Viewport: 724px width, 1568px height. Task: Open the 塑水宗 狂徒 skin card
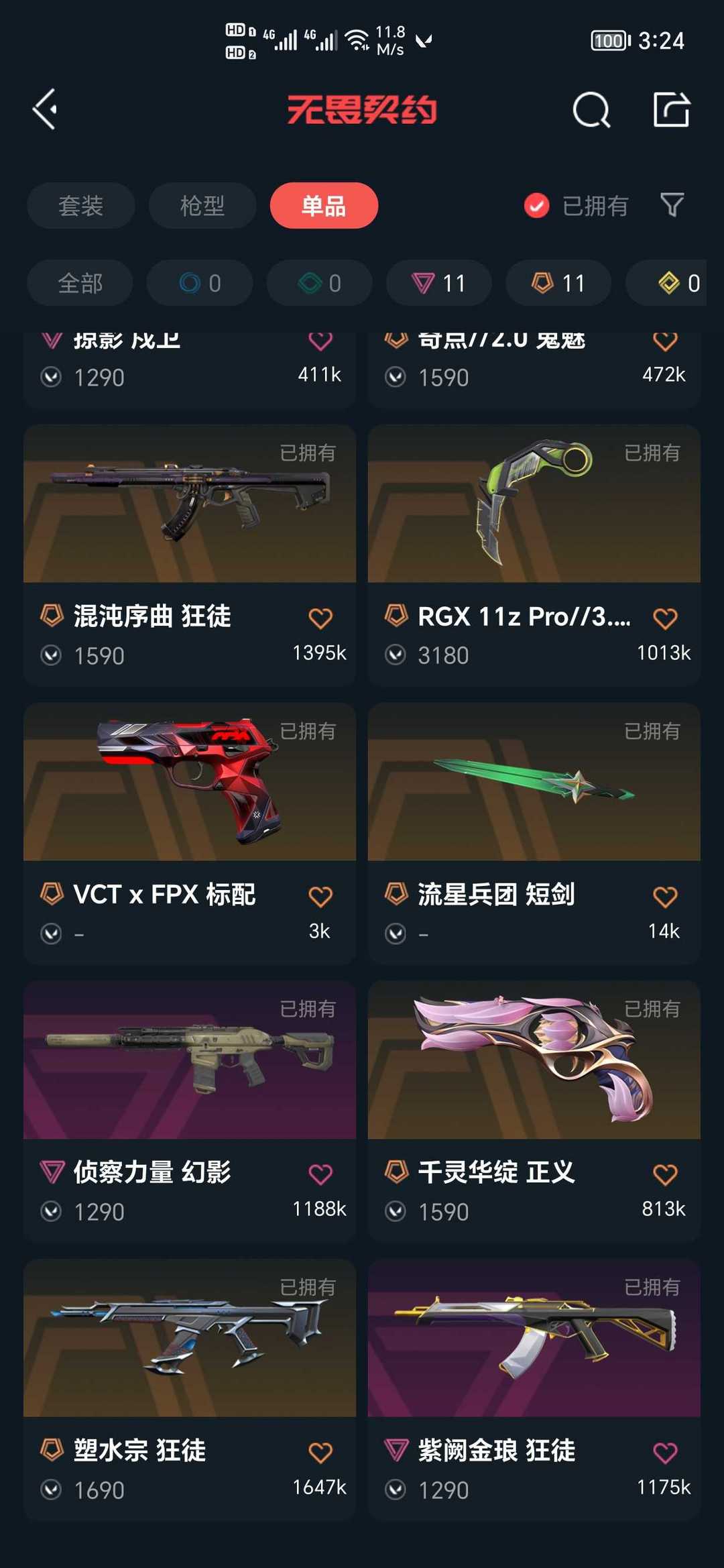(190, 1390)
